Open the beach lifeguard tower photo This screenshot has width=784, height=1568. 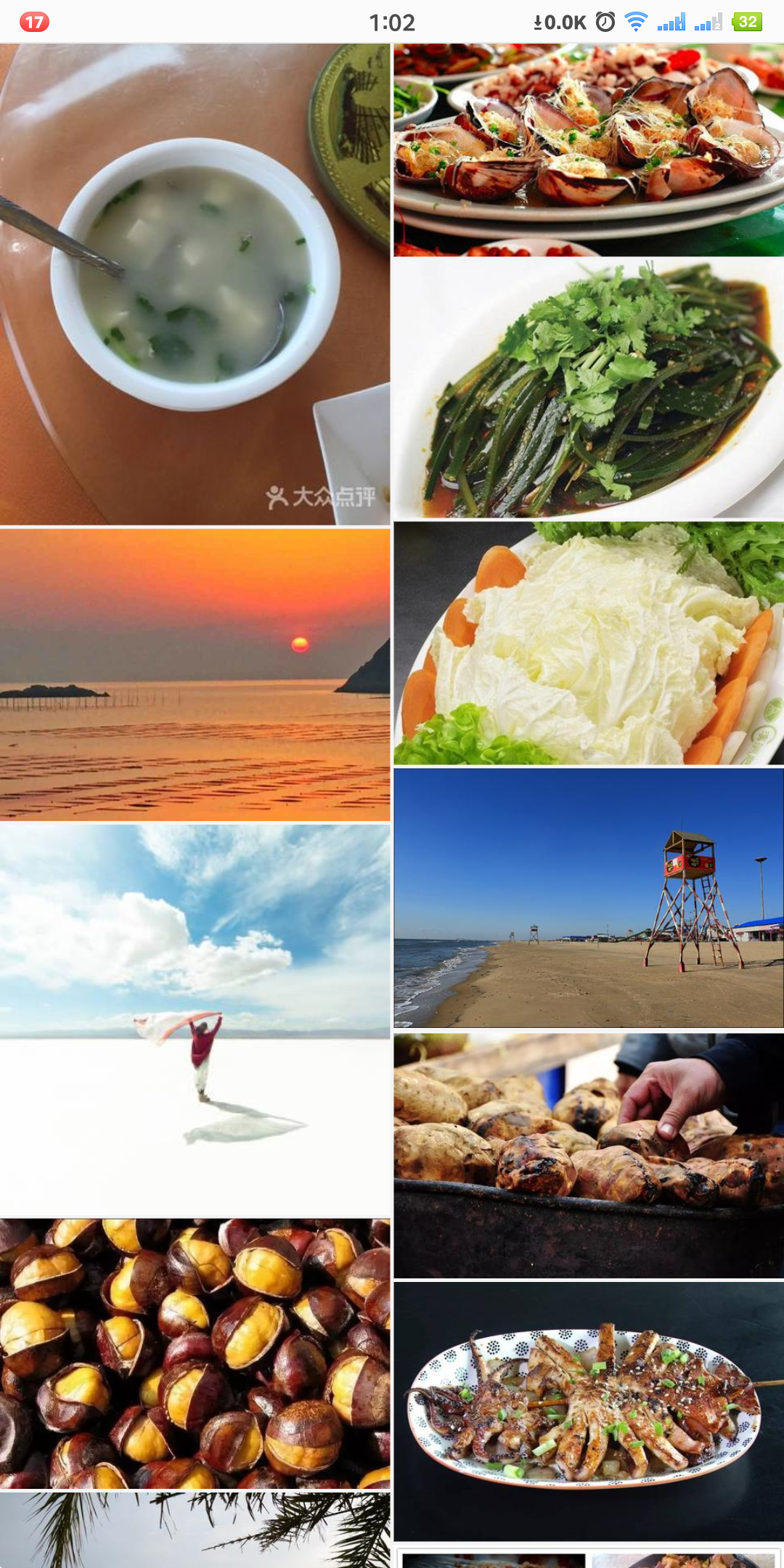point(589,898)
